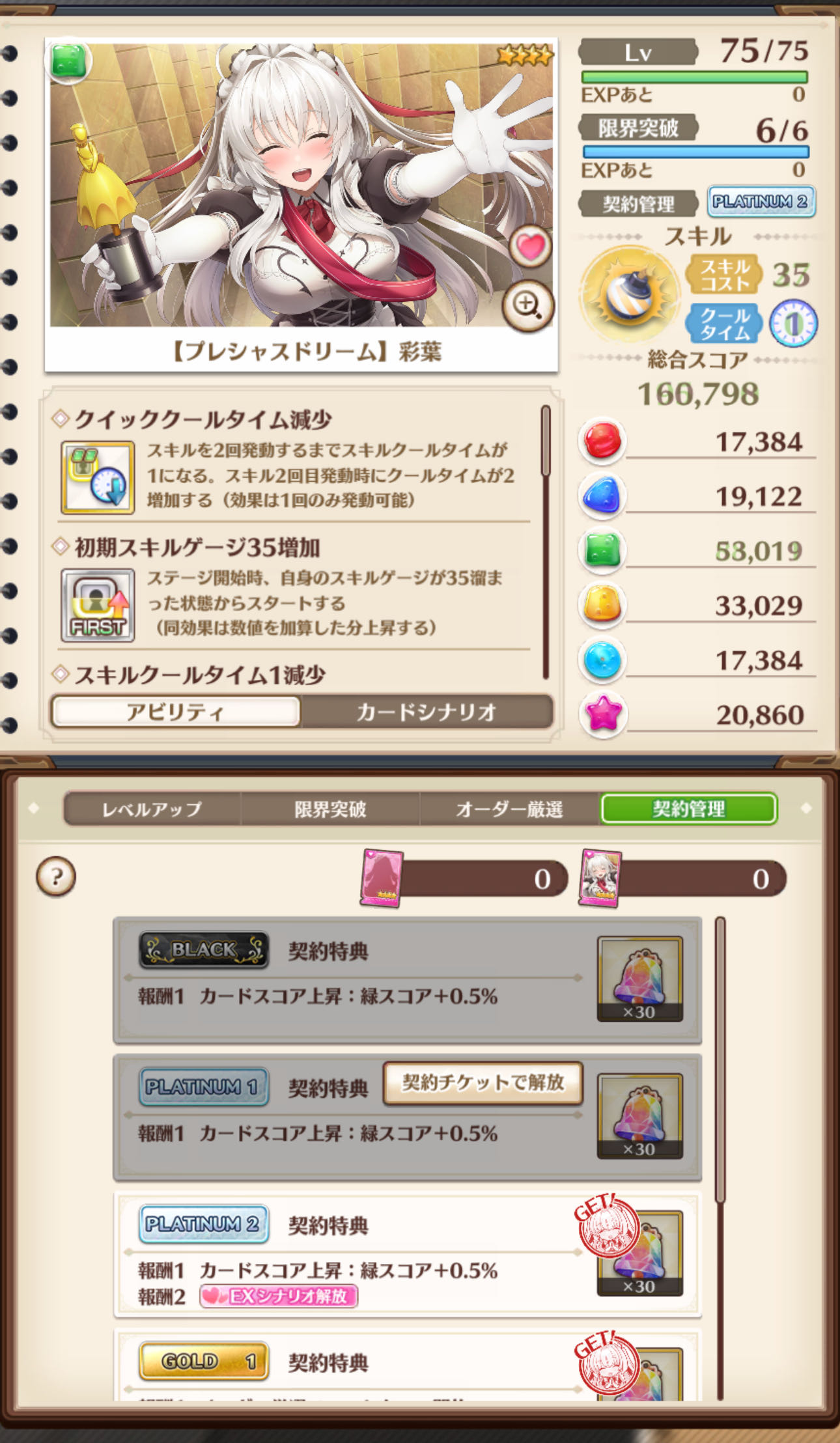Open the レベルアップ tab
Screen dimensions: 840x1443
coord(152,809)
